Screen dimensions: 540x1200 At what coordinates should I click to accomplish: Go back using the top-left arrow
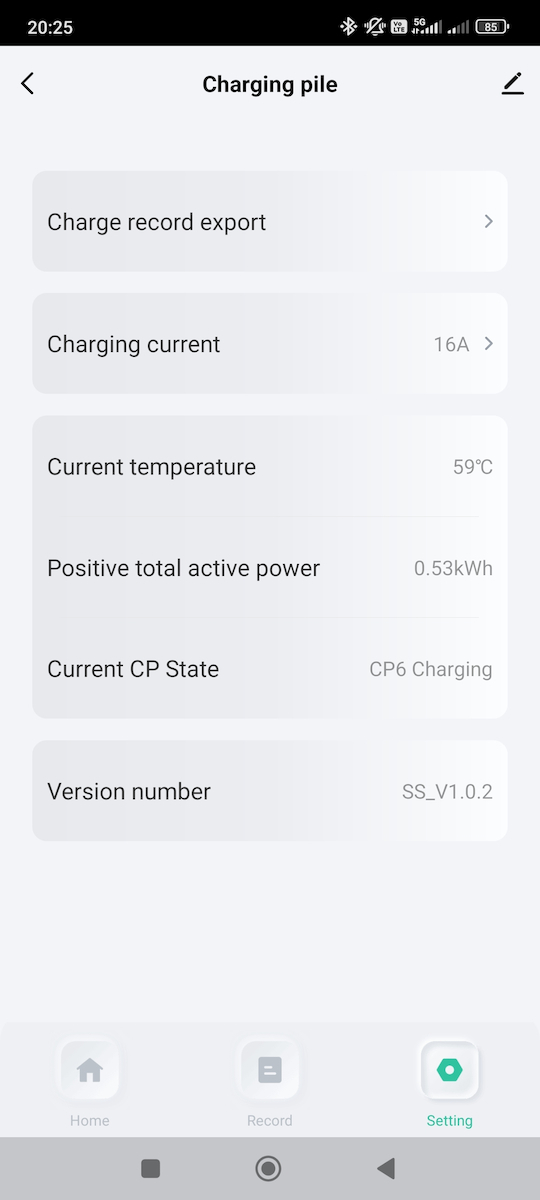click(x=28, y=84)
